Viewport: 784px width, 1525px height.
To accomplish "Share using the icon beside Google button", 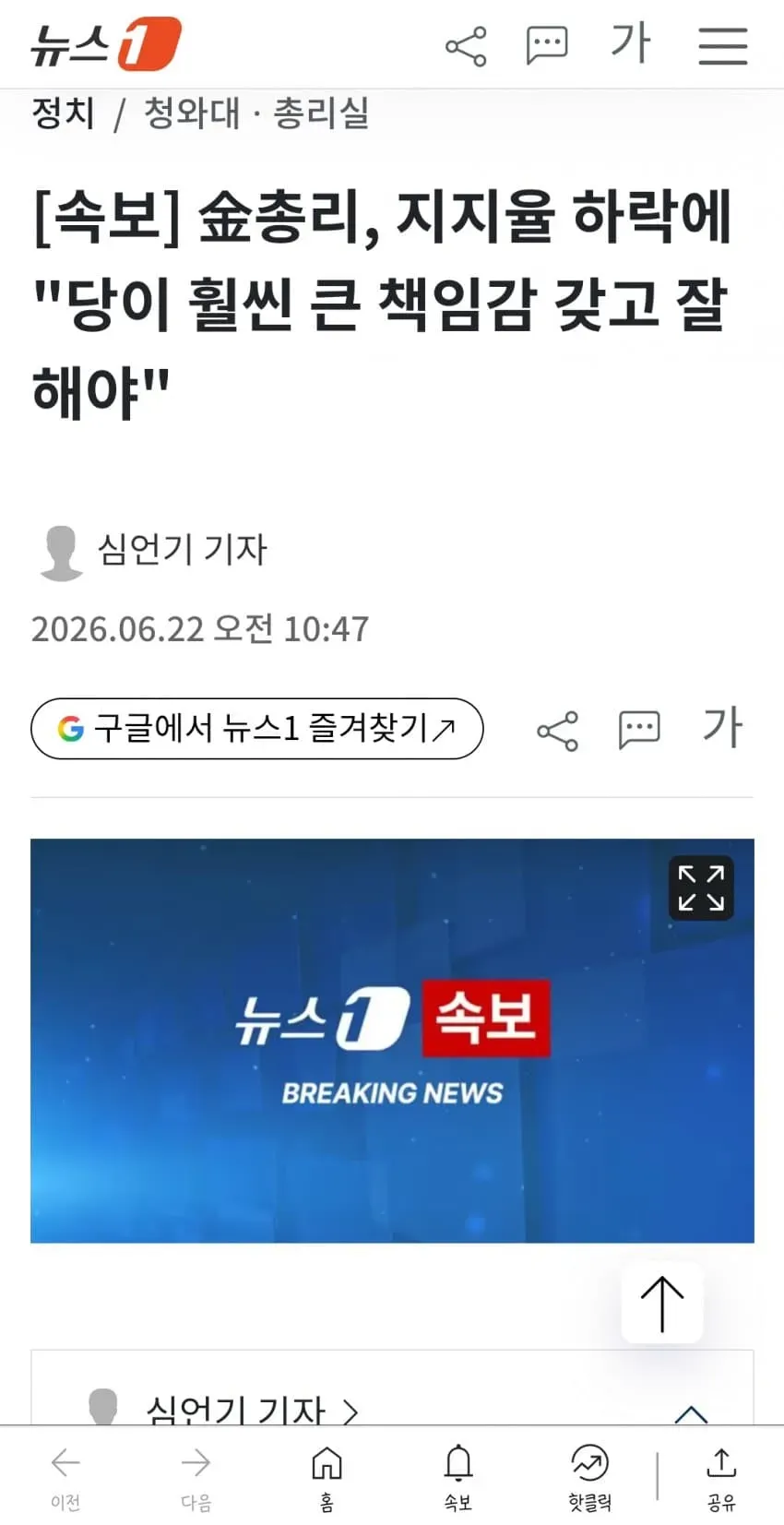I will [x=558, y=732].
